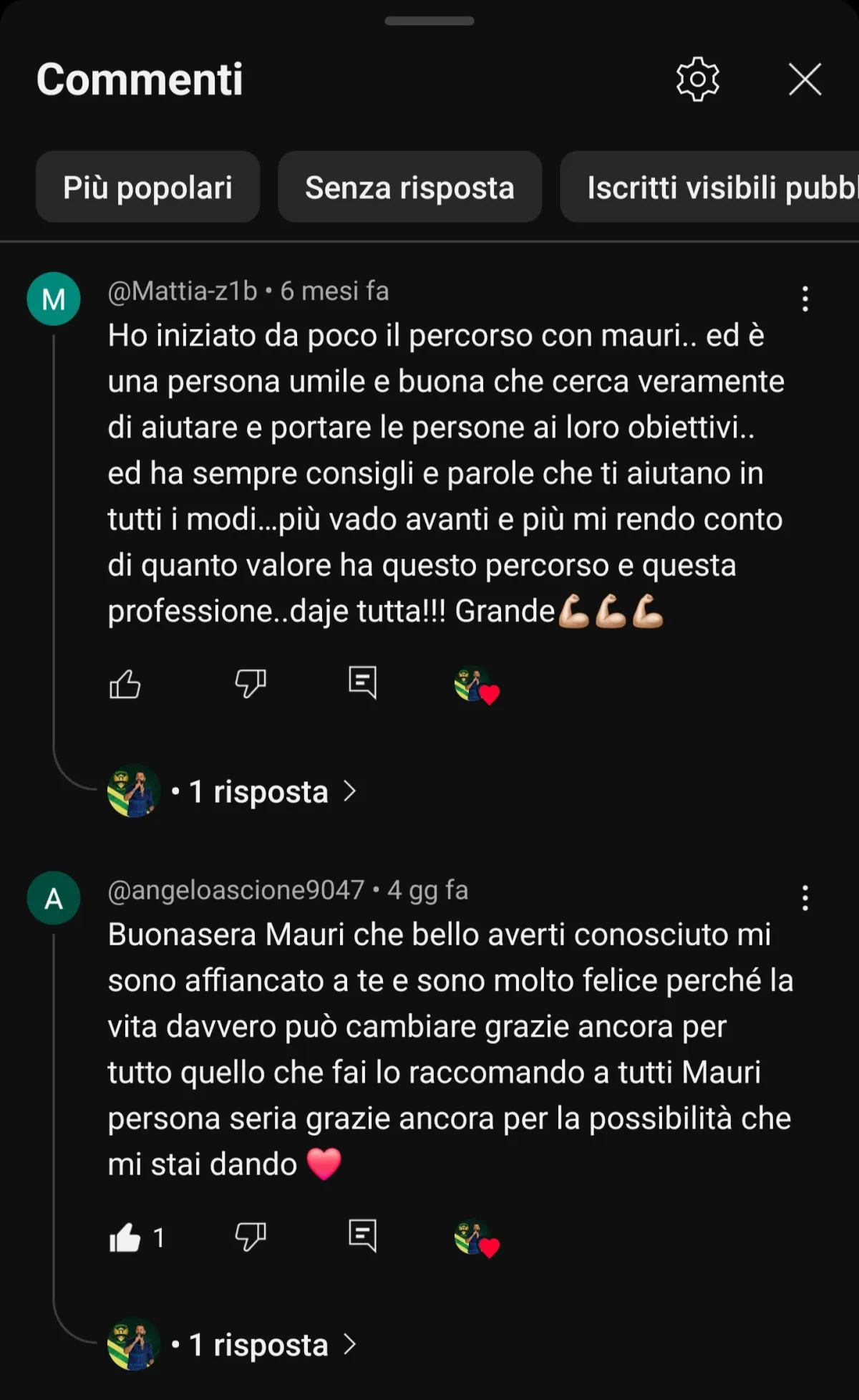This screenshot has height=1400, width=859.
Task: Open @Mattia-z1b's profile avatar
Action: (54, 299)
